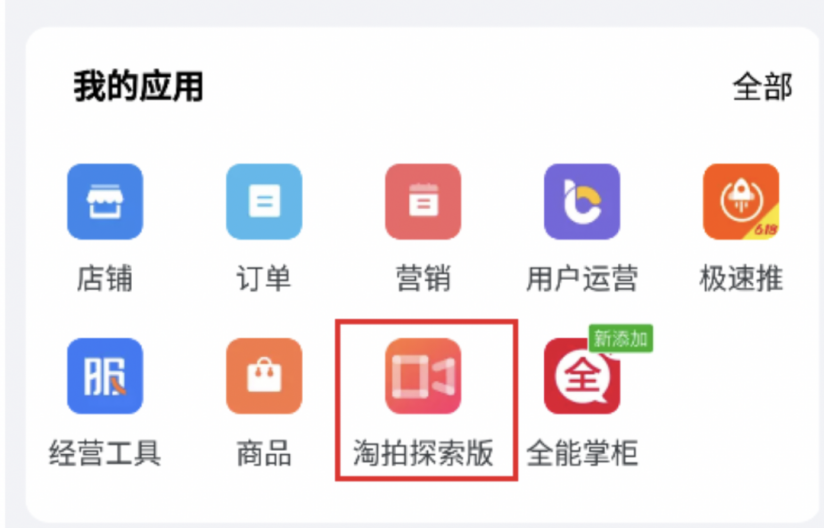View 全部 applications

coord(762,87)
